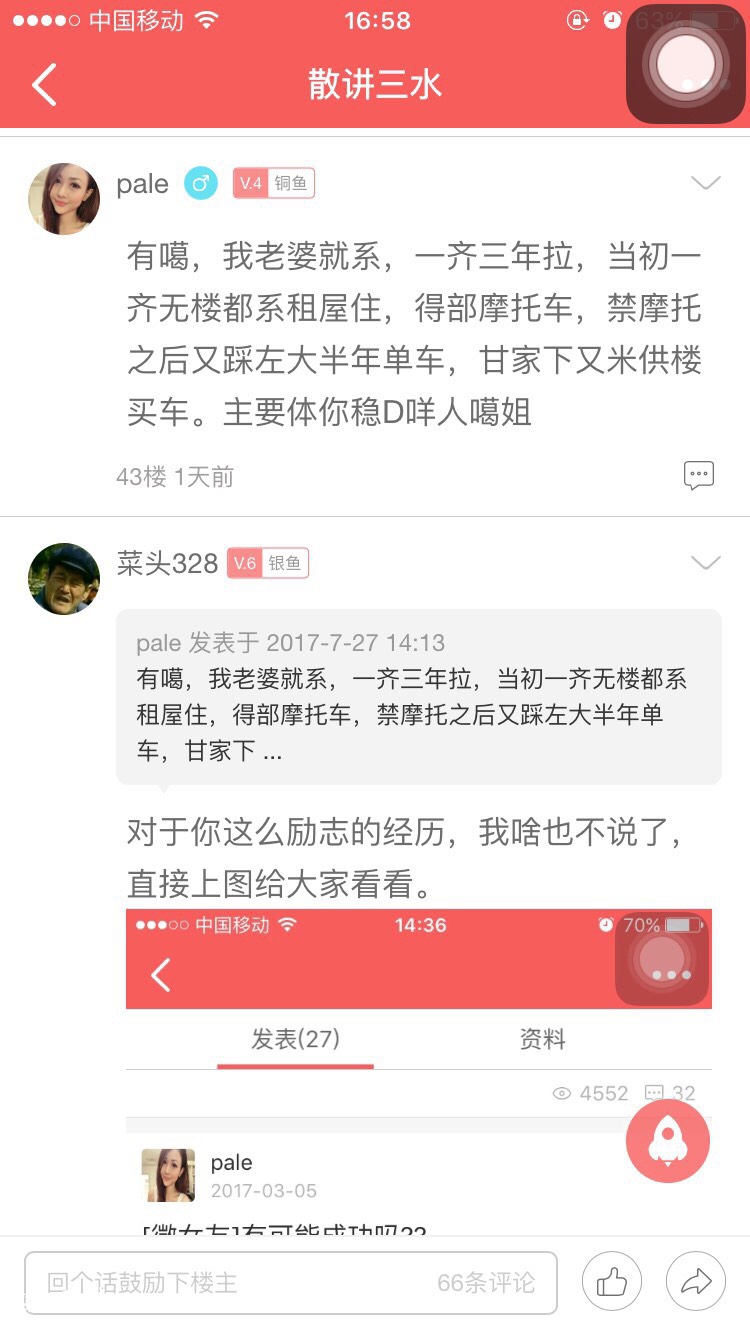Open pale's V.4 铜鱼 badge
The height and width of the screenshot is (1334, 750).
click(274, 184)
